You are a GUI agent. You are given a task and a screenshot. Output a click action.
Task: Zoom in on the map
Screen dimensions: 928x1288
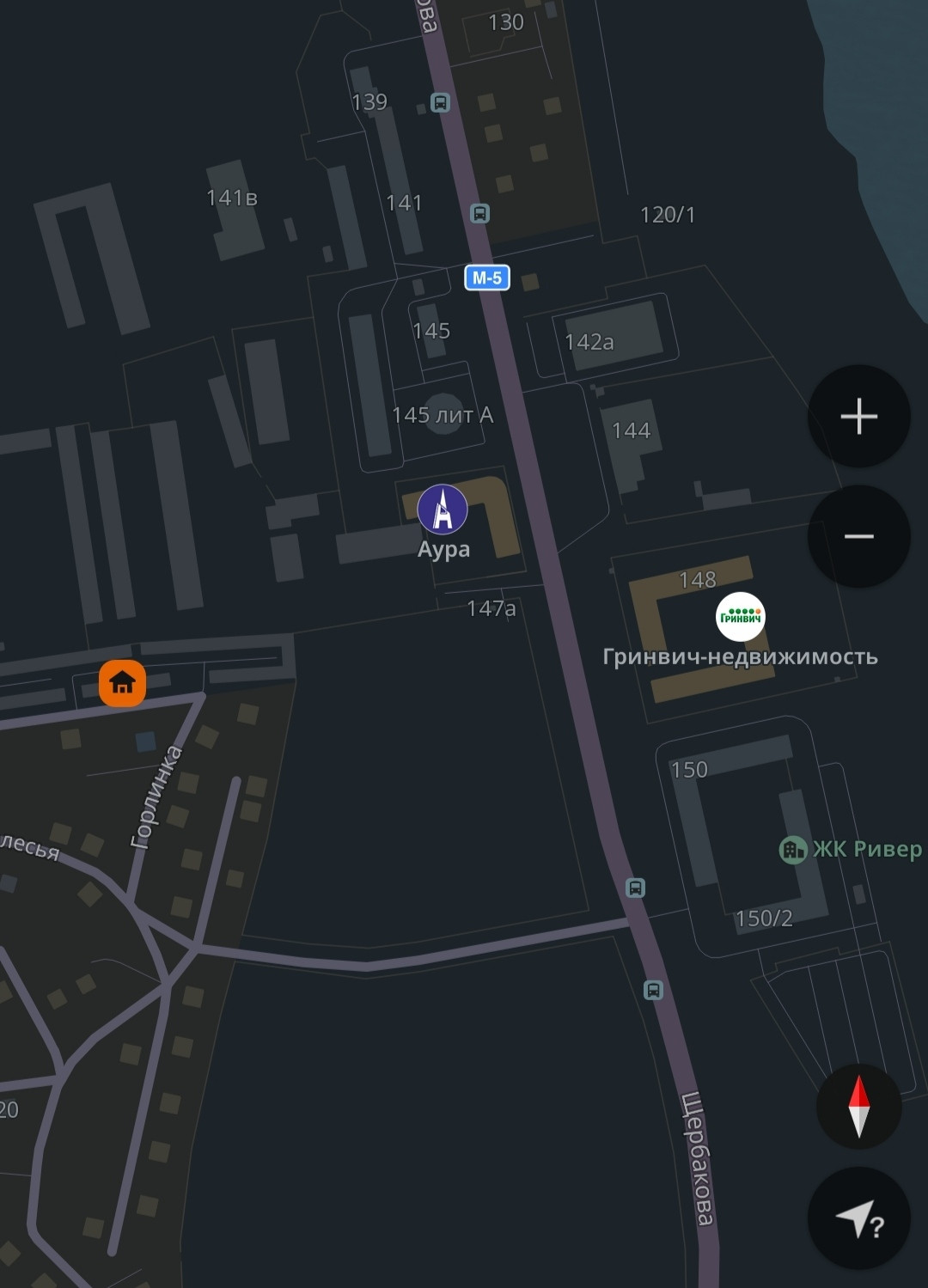click(x=858, y=417)
